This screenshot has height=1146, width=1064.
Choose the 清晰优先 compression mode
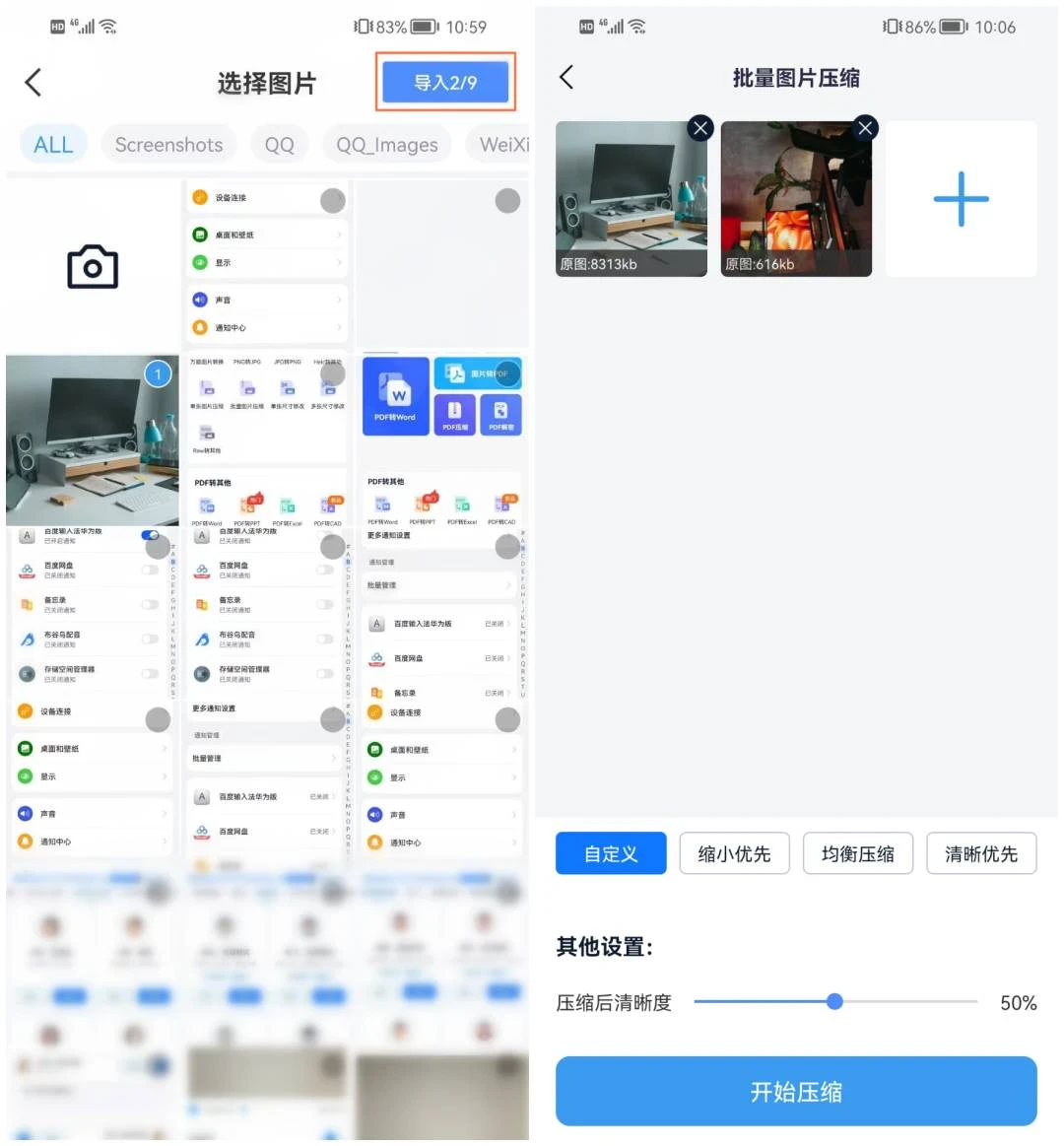980,853
